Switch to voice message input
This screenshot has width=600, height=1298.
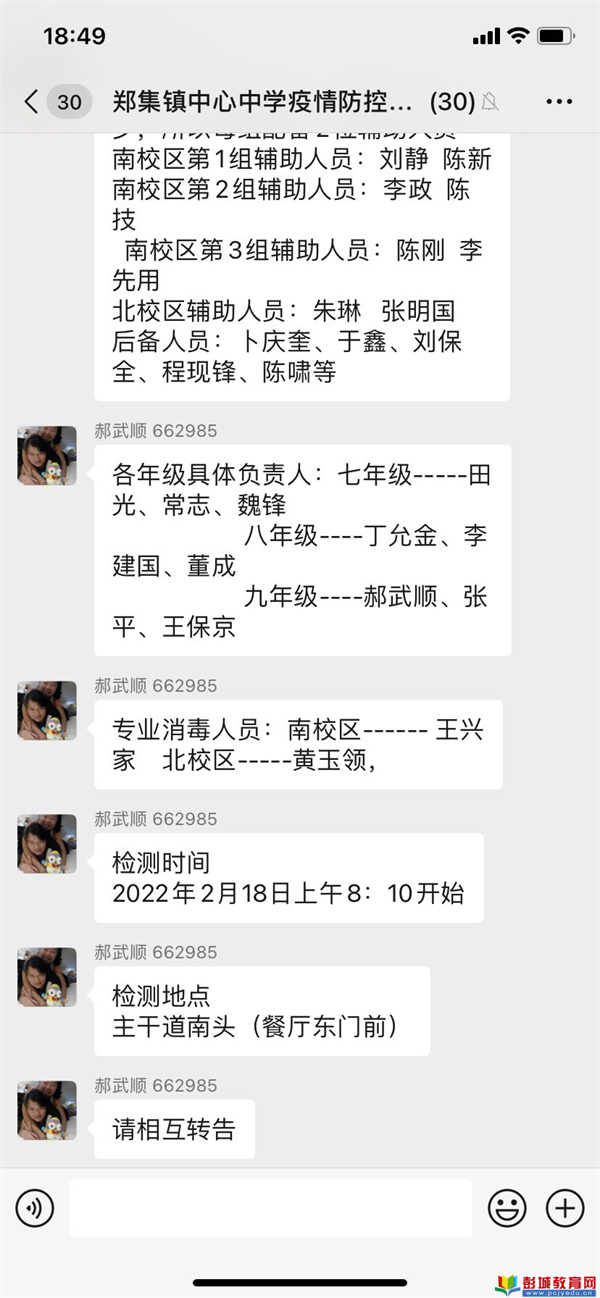pos(35,1208)
